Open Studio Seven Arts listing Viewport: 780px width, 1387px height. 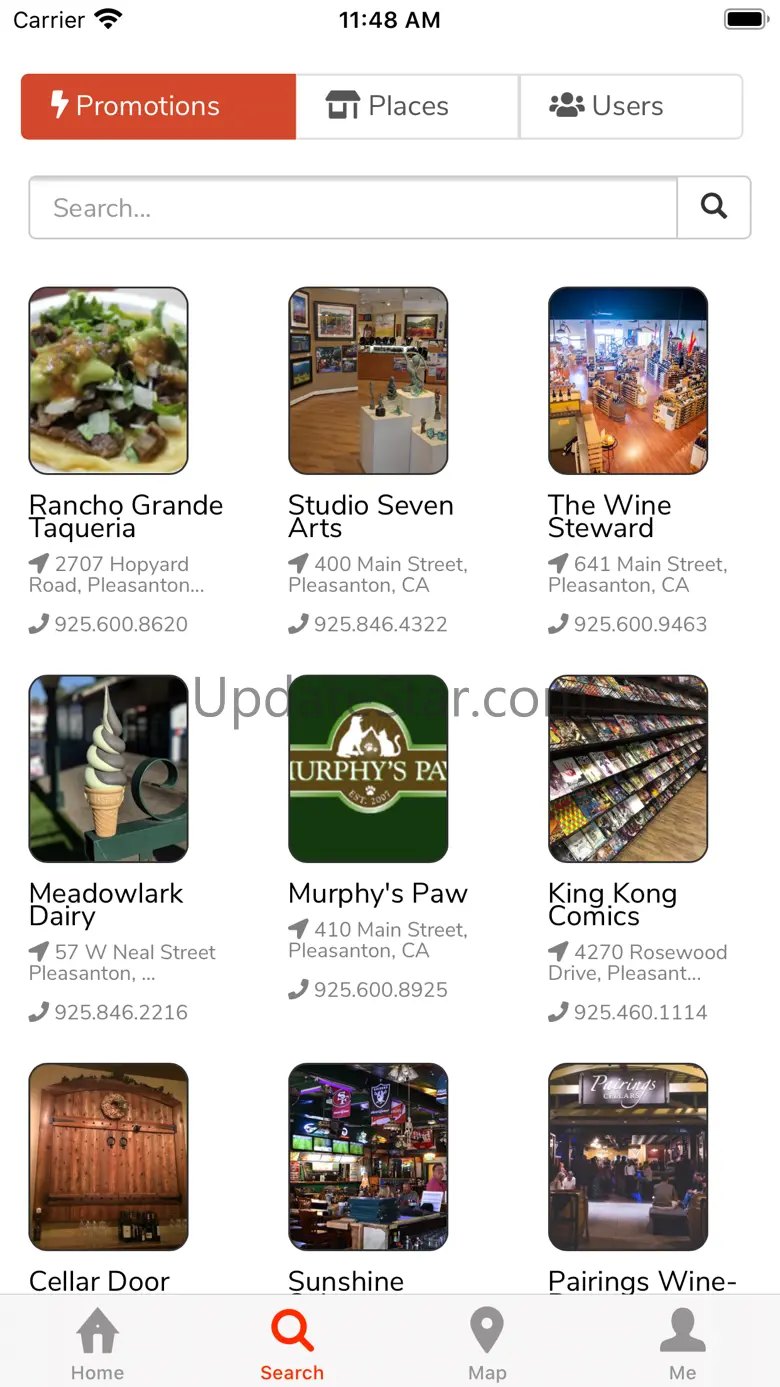[x=368, y=381]
